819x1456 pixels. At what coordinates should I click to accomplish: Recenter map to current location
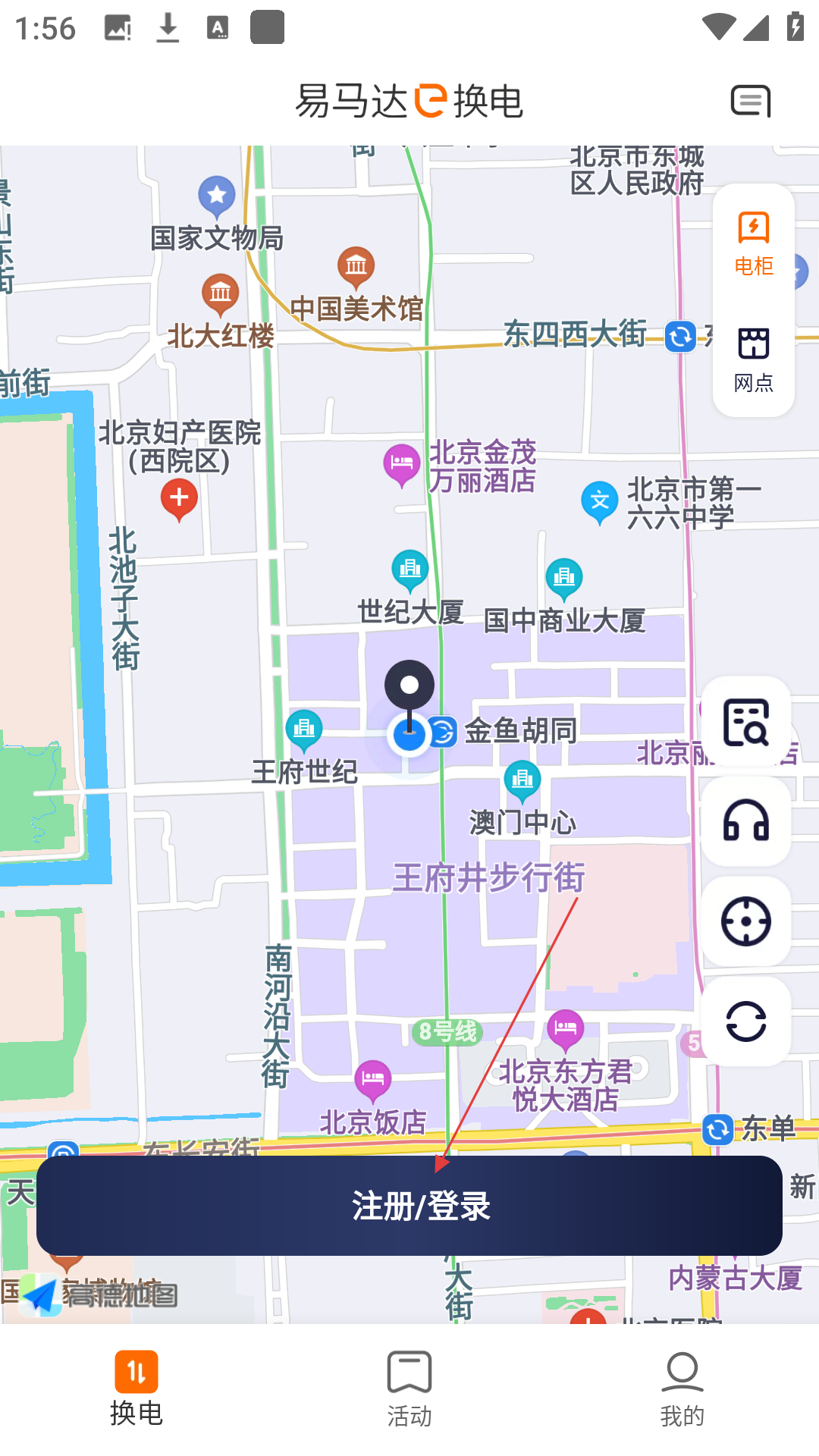pos(746,921)
